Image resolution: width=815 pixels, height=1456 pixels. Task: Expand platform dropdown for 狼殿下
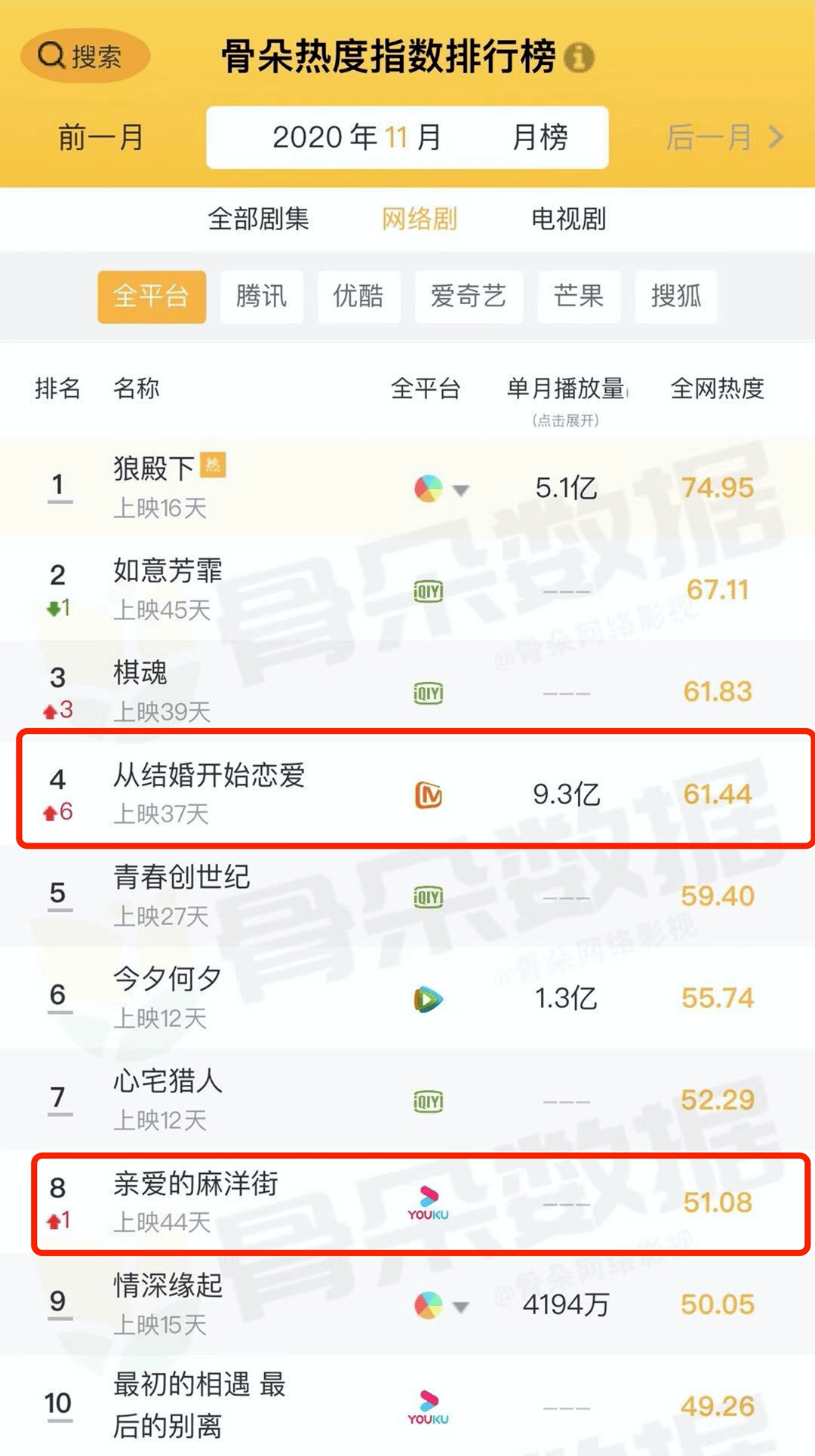[460, 490]
